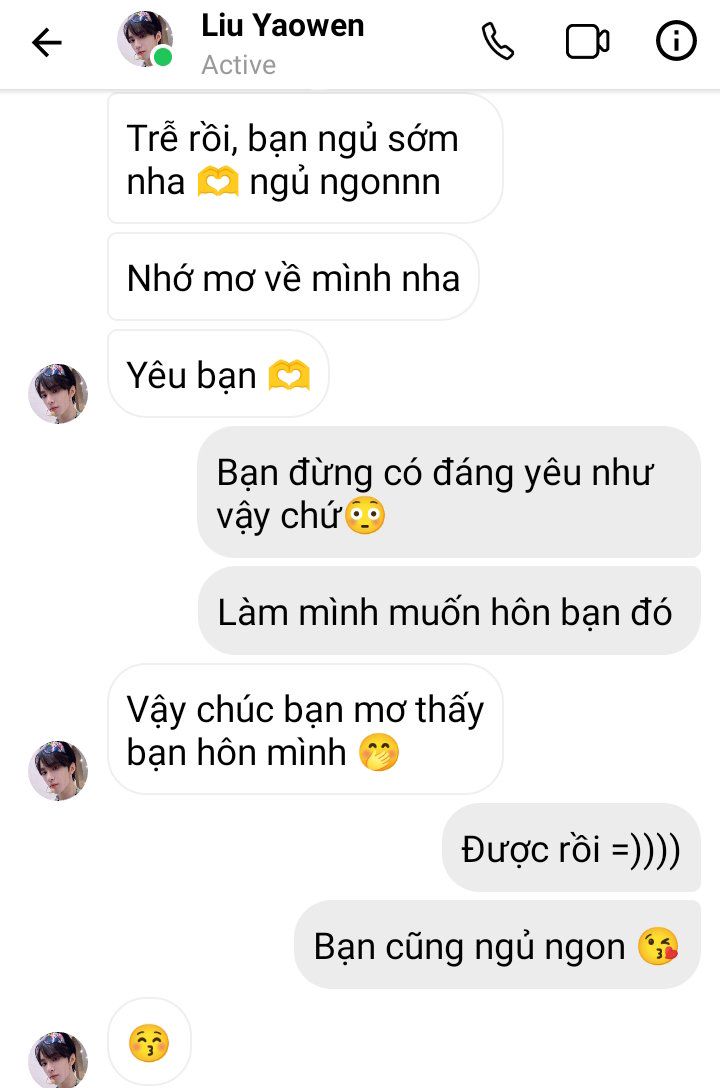This screenshot has width=720, height=1088.
Task: Open conversation info details
Action: [676, 42]
